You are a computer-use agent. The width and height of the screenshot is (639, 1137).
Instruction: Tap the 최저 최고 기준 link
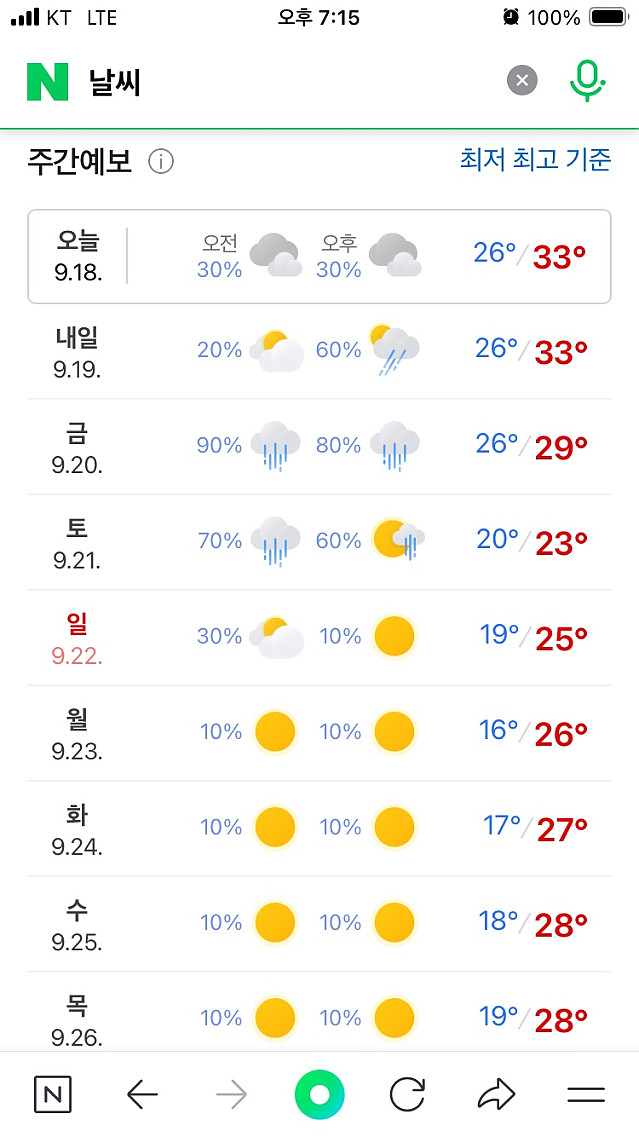[535, 159]
